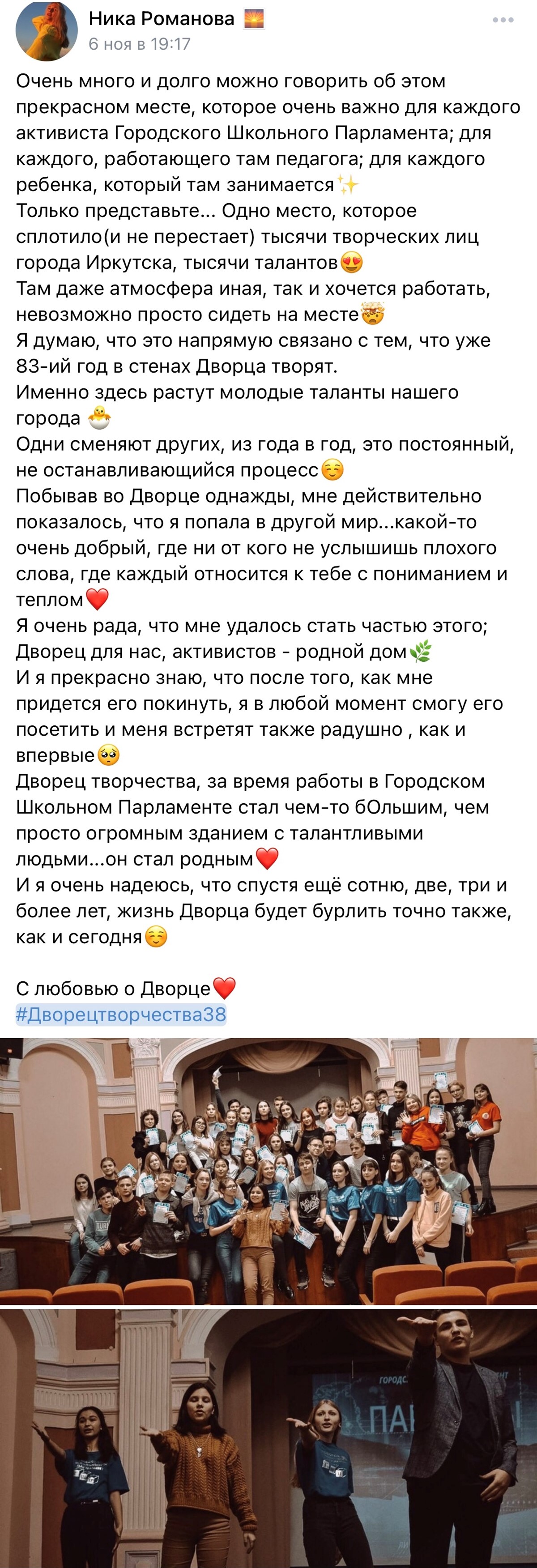
Task: Open the stage performance photo
Action: tap(268, 1438)
